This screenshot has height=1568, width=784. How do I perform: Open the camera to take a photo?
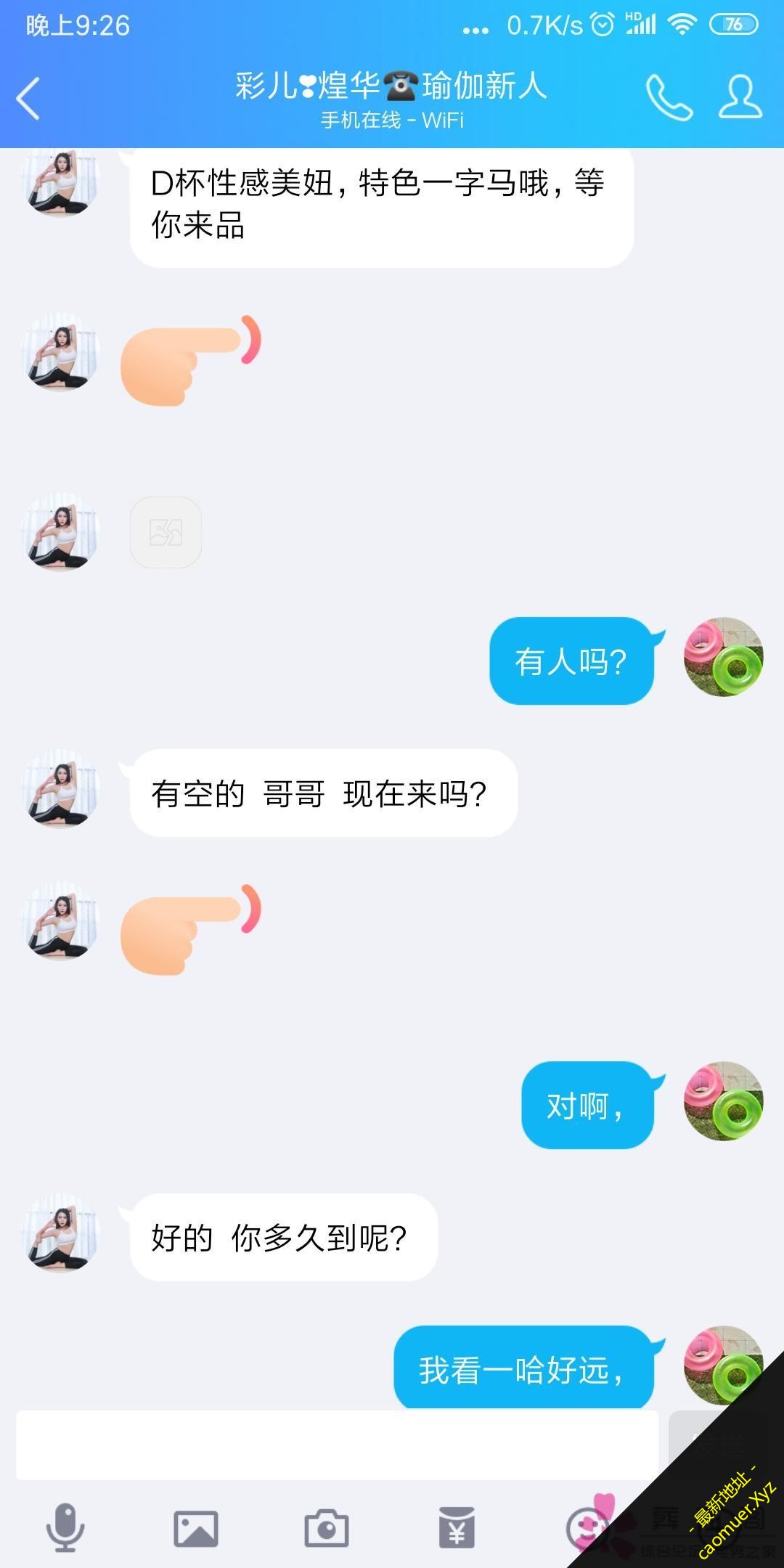(x=326, y=1528)
